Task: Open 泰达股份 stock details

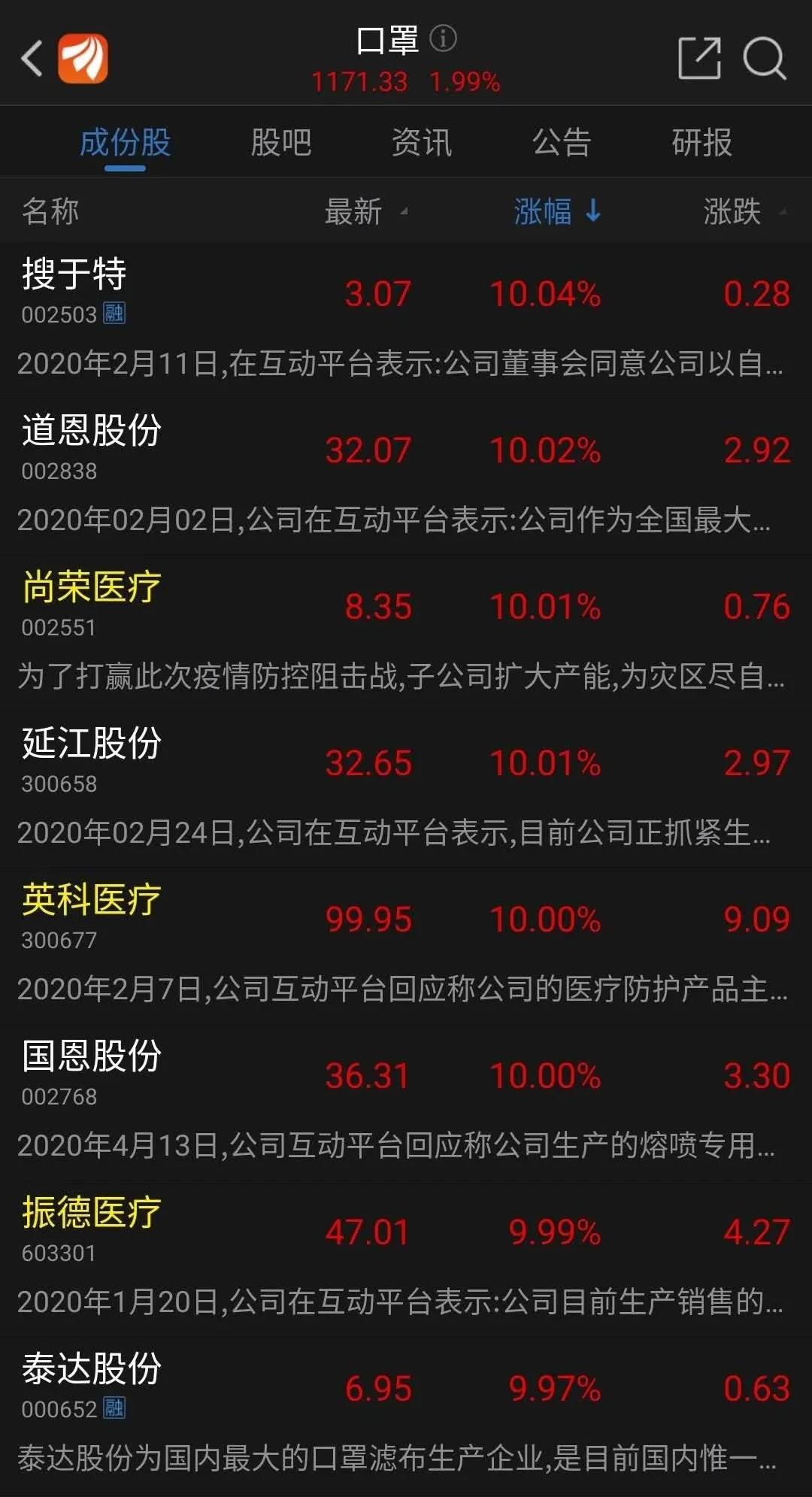Action: pos(92,1369)
